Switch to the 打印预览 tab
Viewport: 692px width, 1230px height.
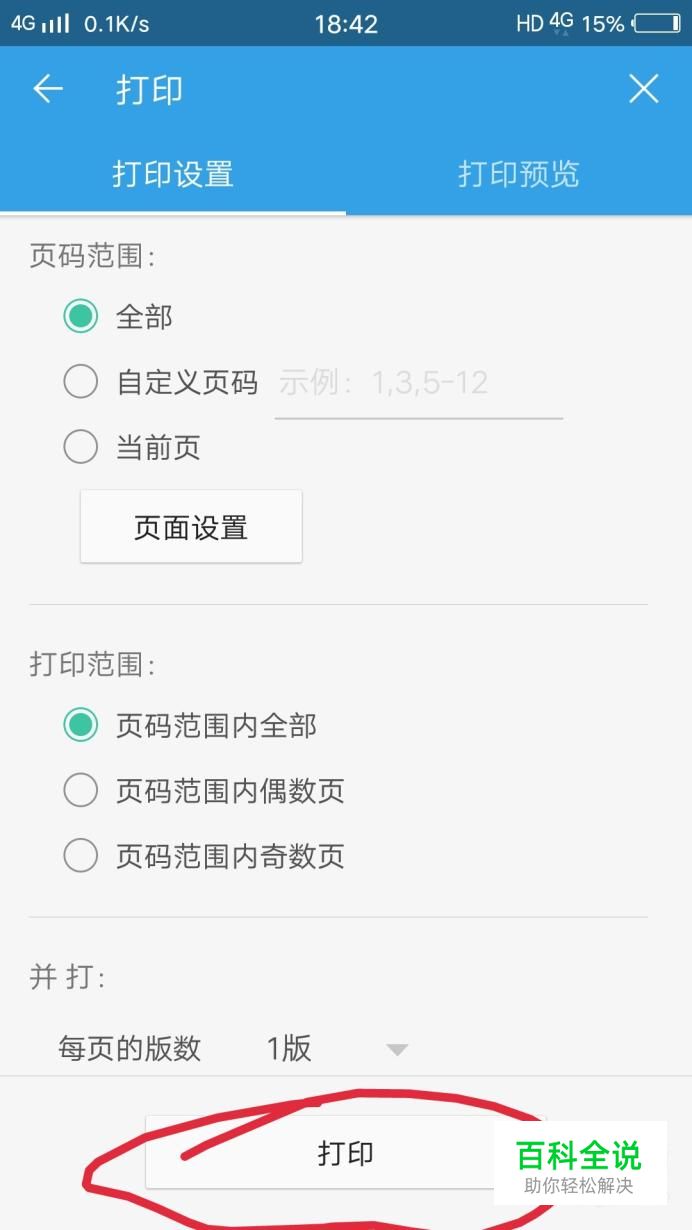(x=518, y=174)
